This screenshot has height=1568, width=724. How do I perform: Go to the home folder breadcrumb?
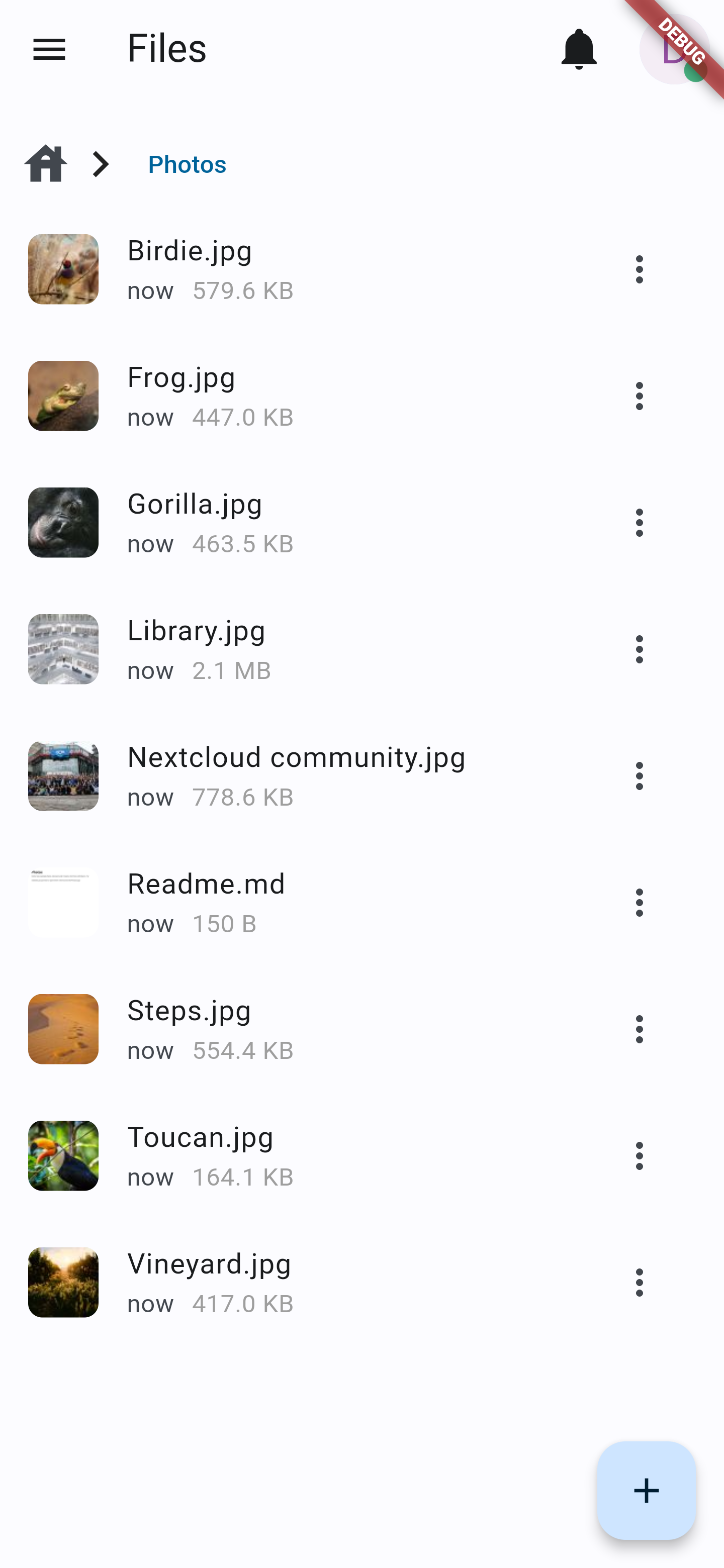[x=46, y=164]
